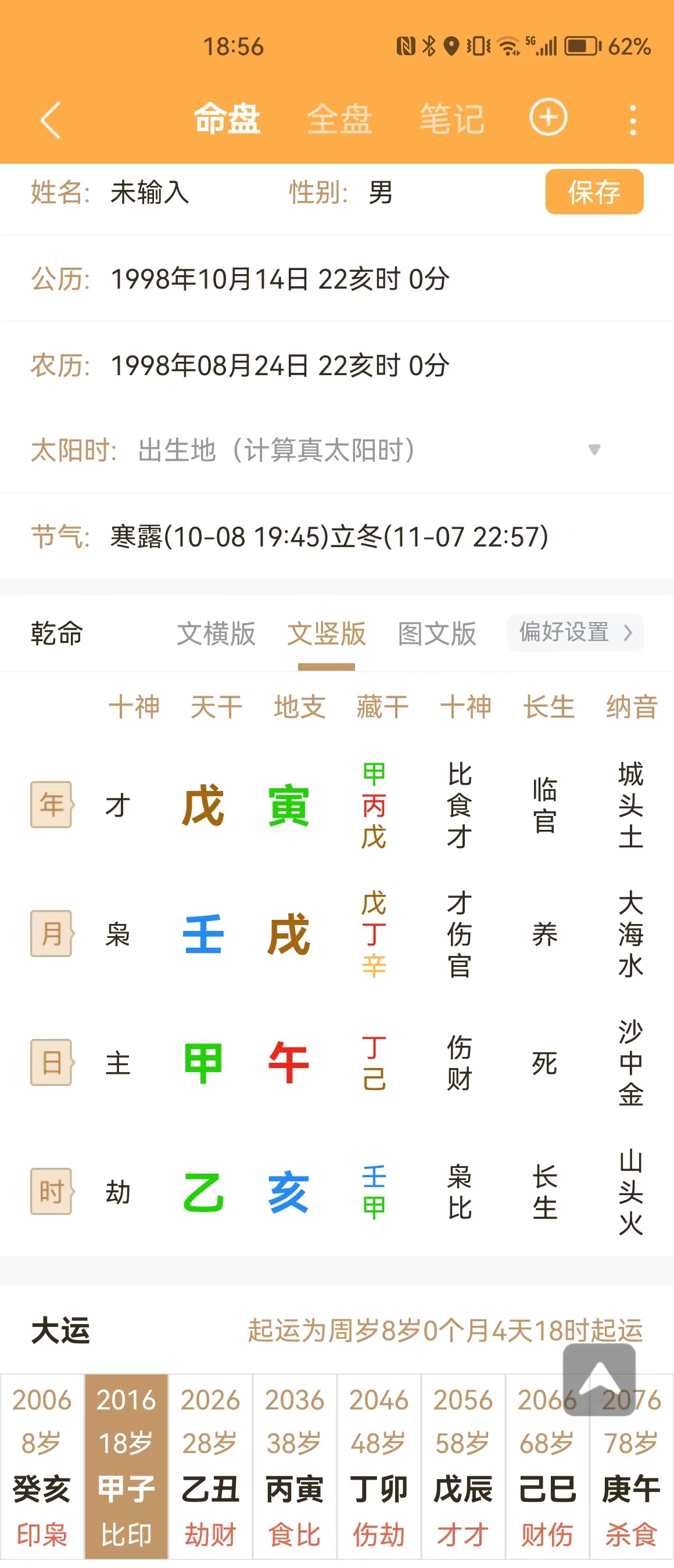This screenshot has height=1568, width=674.
Task: Save the chart with 保存 button
Action: [594, 192]
